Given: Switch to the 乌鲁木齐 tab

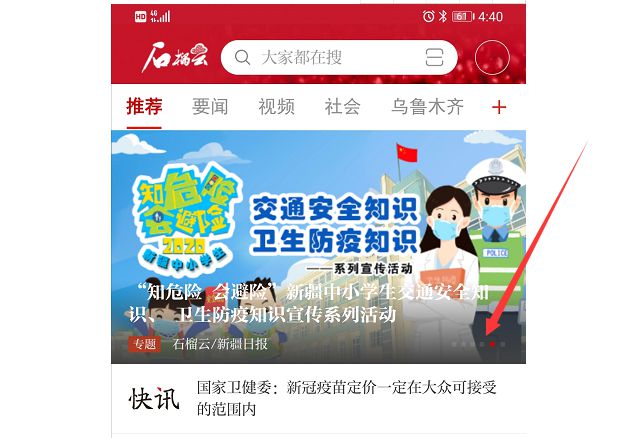Looking at the screenshot, I should click(x=428, y=107).
